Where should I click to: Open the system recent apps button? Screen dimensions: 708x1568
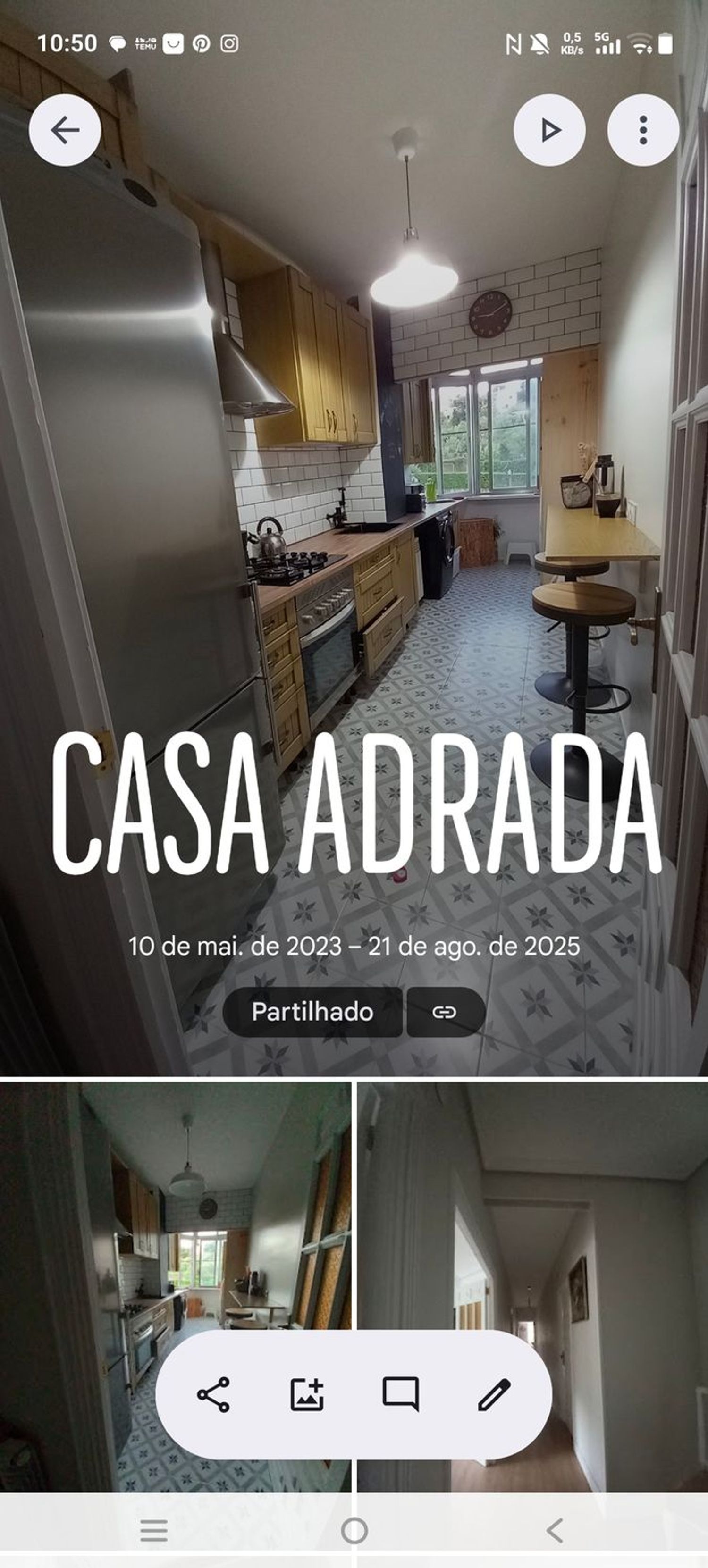coord(153,1530)
